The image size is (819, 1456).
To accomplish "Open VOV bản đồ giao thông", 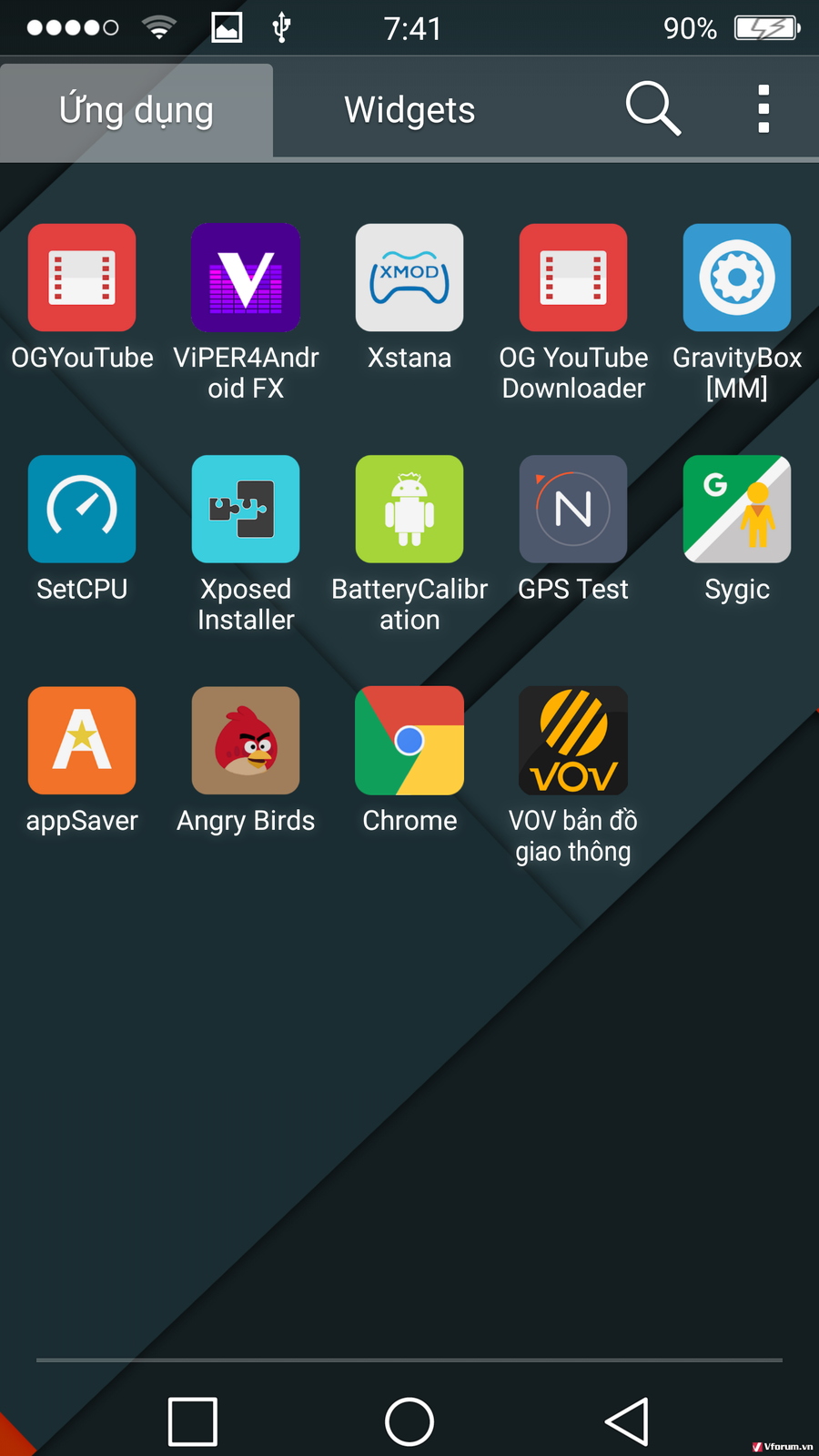I will (x=573, y=740).
